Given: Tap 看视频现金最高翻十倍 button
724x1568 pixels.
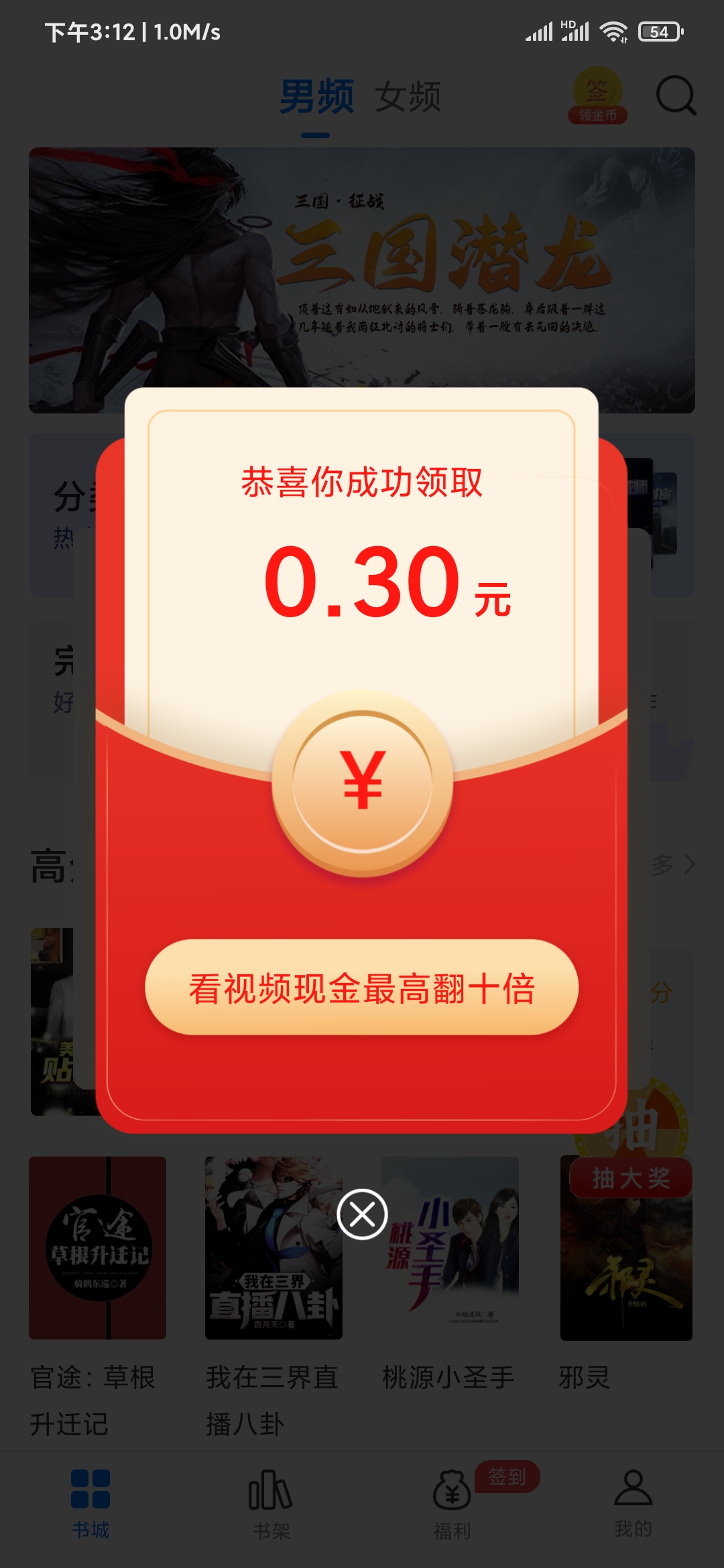Looking at the screenshot, I should [361, 987].
